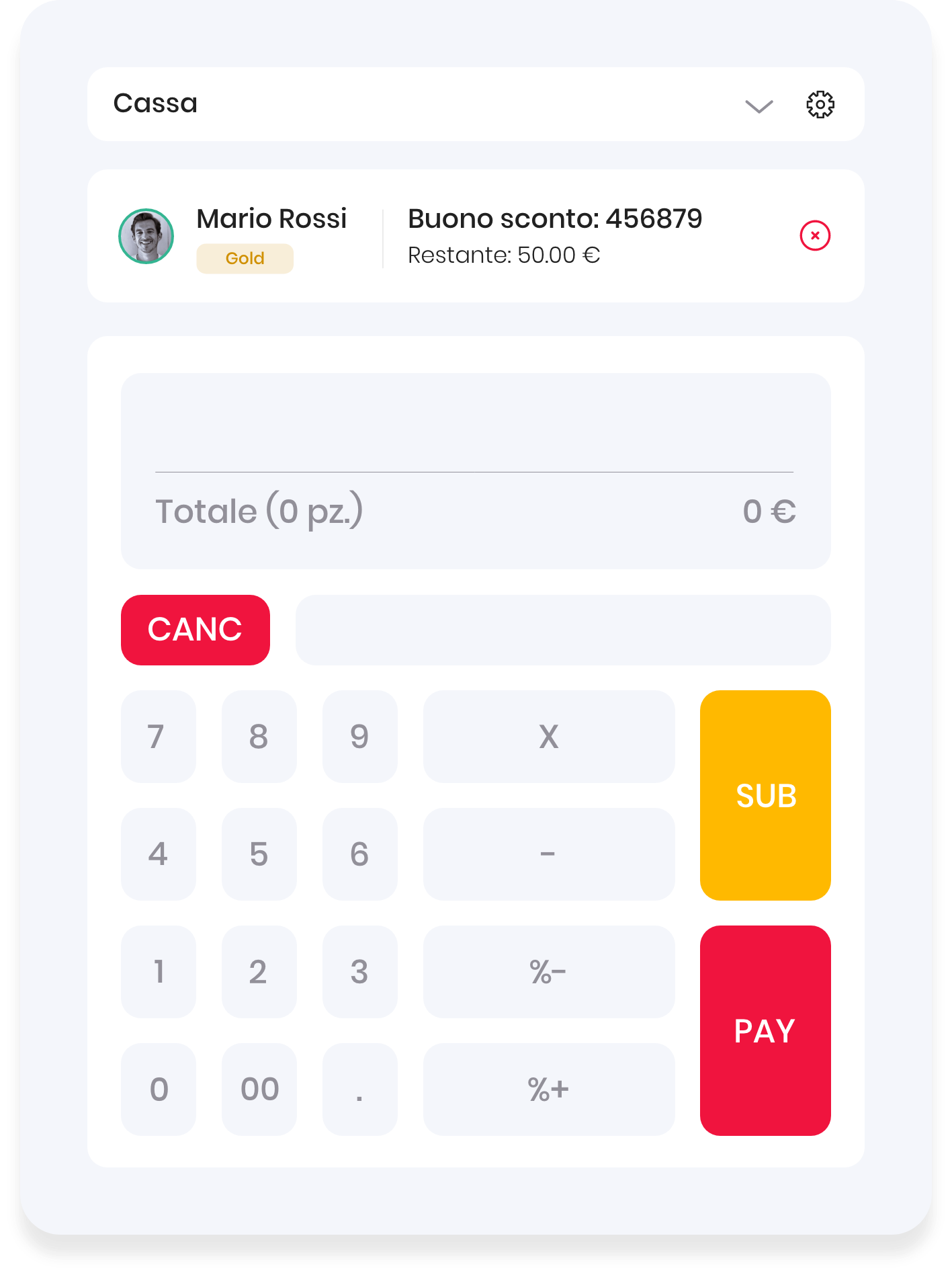Enter double zero with 00 key
This screenshot has height=1275, width=952.
click(259, 1089)
